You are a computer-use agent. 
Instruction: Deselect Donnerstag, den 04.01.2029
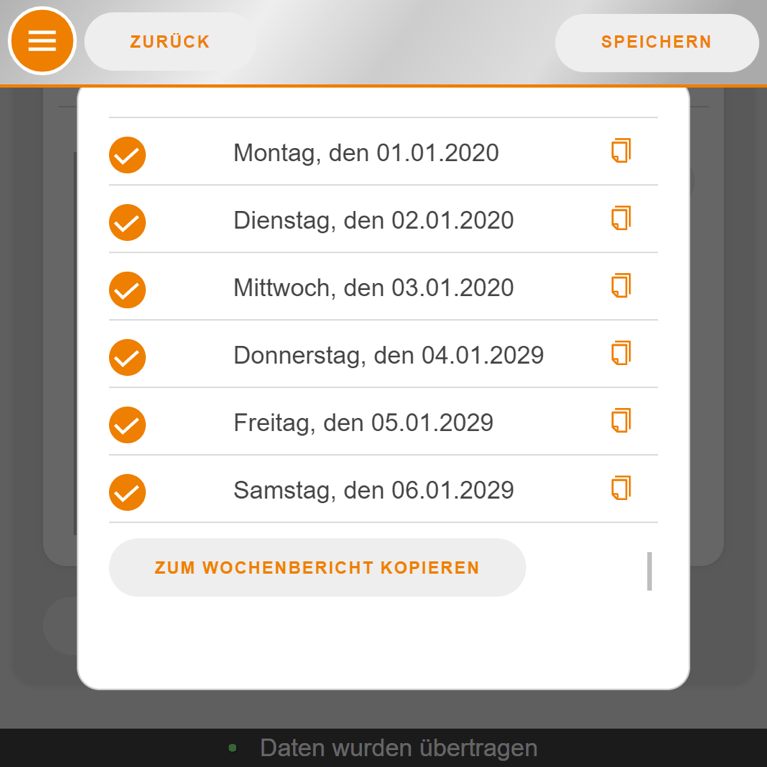pyautogui.click(x=127, y=357)
